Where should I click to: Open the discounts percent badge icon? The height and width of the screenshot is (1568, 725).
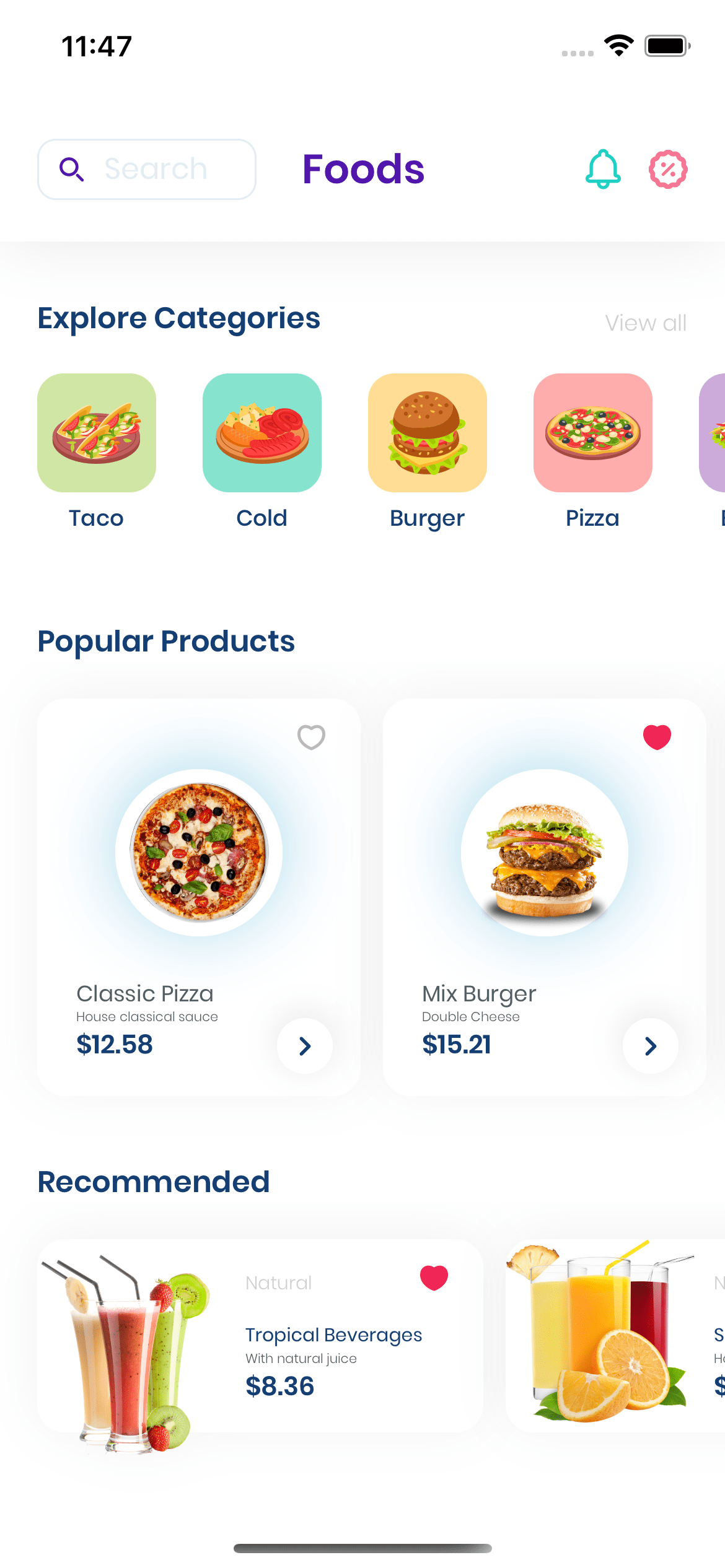tap(667, 168)
